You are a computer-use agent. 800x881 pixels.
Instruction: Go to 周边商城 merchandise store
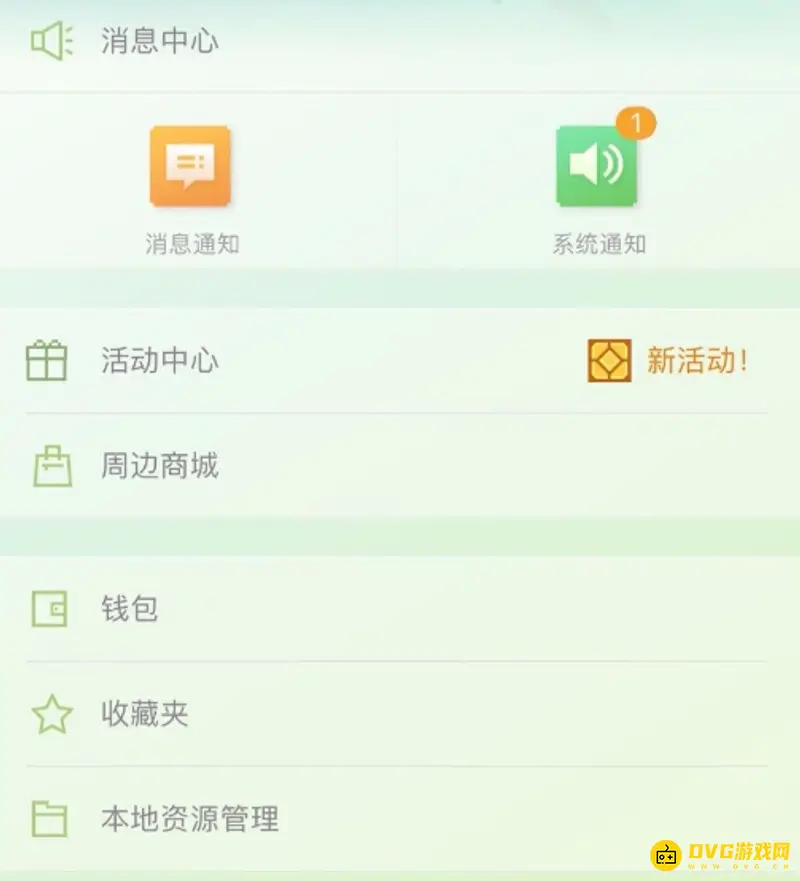(x=160, y=466)
